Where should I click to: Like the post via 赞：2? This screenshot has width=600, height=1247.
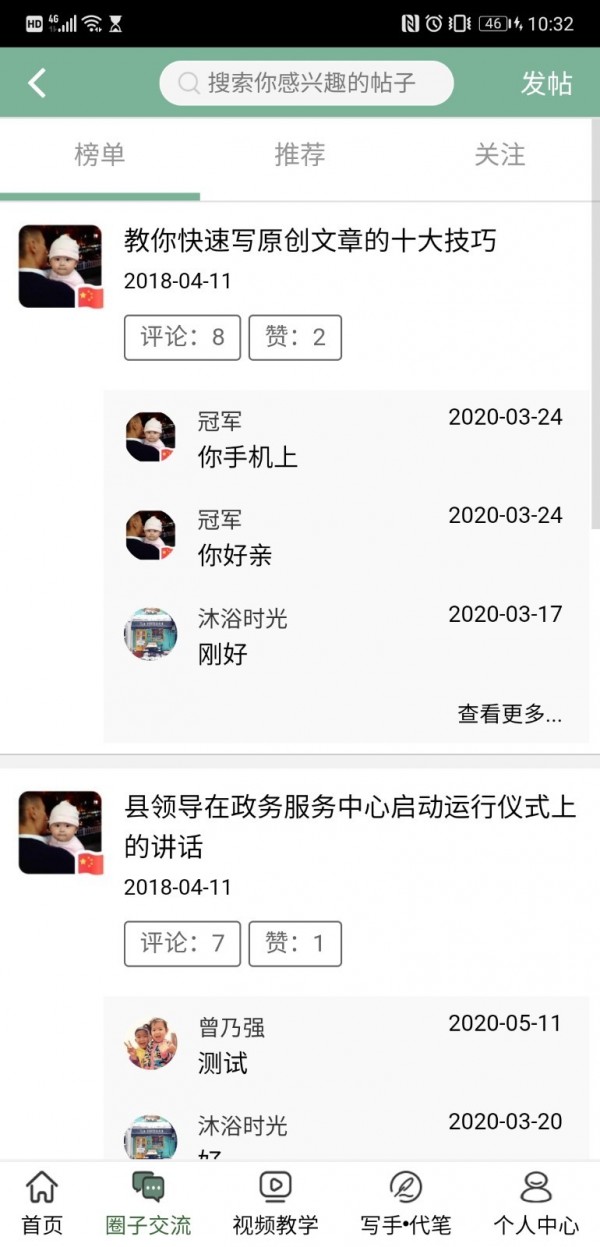(x=295, y=337)
